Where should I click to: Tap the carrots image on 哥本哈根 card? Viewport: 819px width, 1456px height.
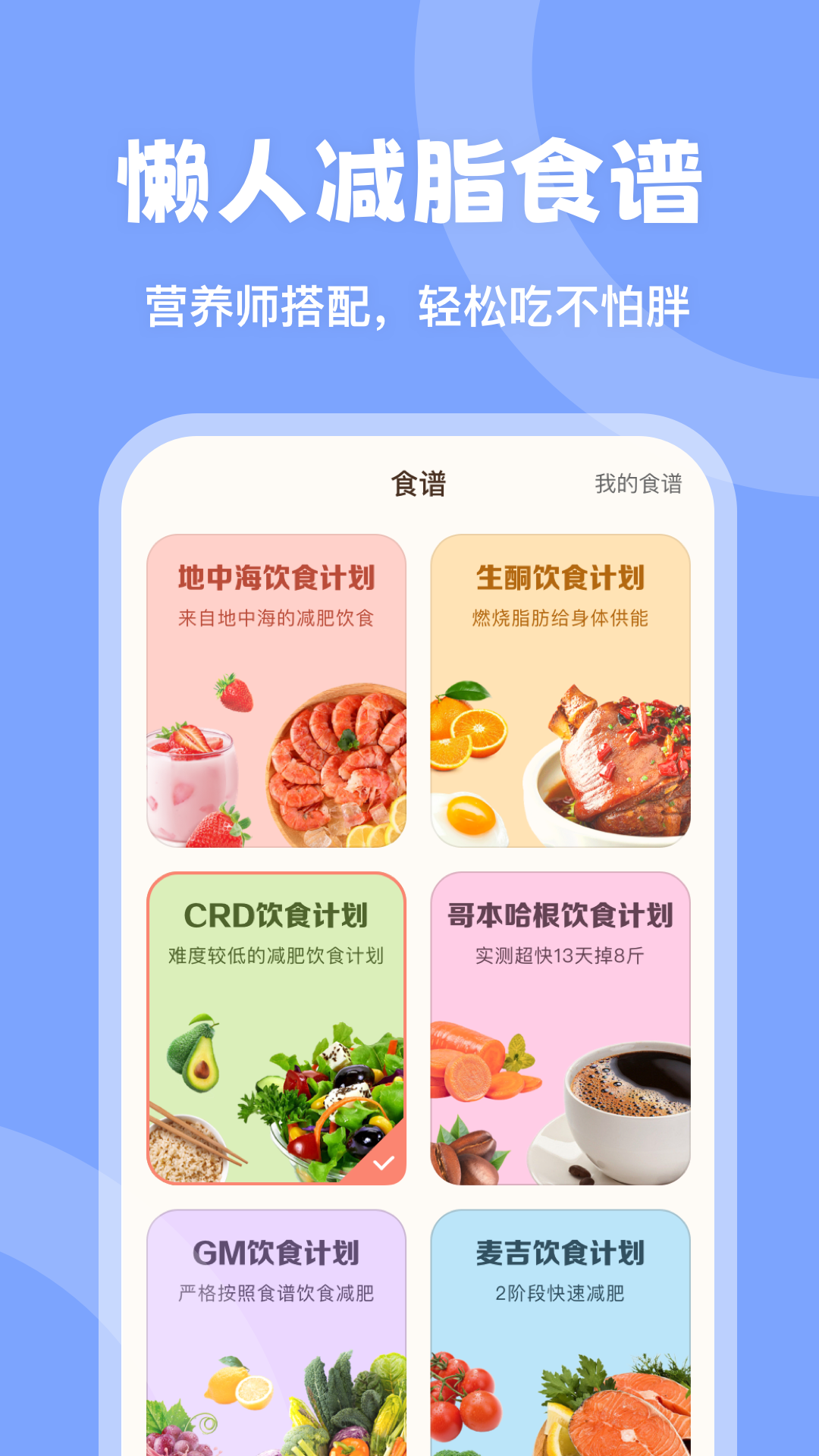474,1062
